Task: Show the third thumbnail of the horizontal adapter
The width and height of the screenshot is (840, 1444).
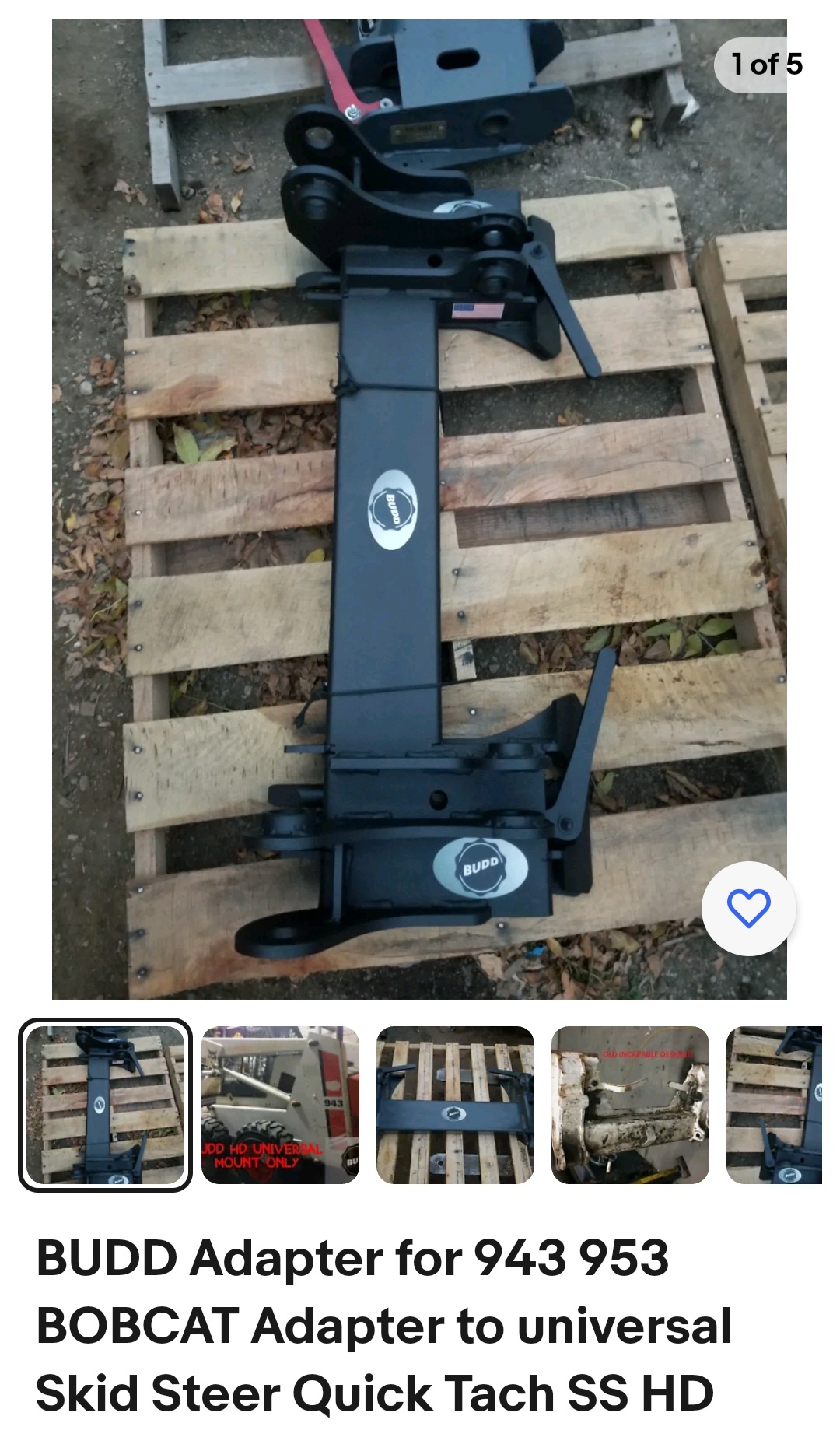Action: click(x=455, y=1105)
